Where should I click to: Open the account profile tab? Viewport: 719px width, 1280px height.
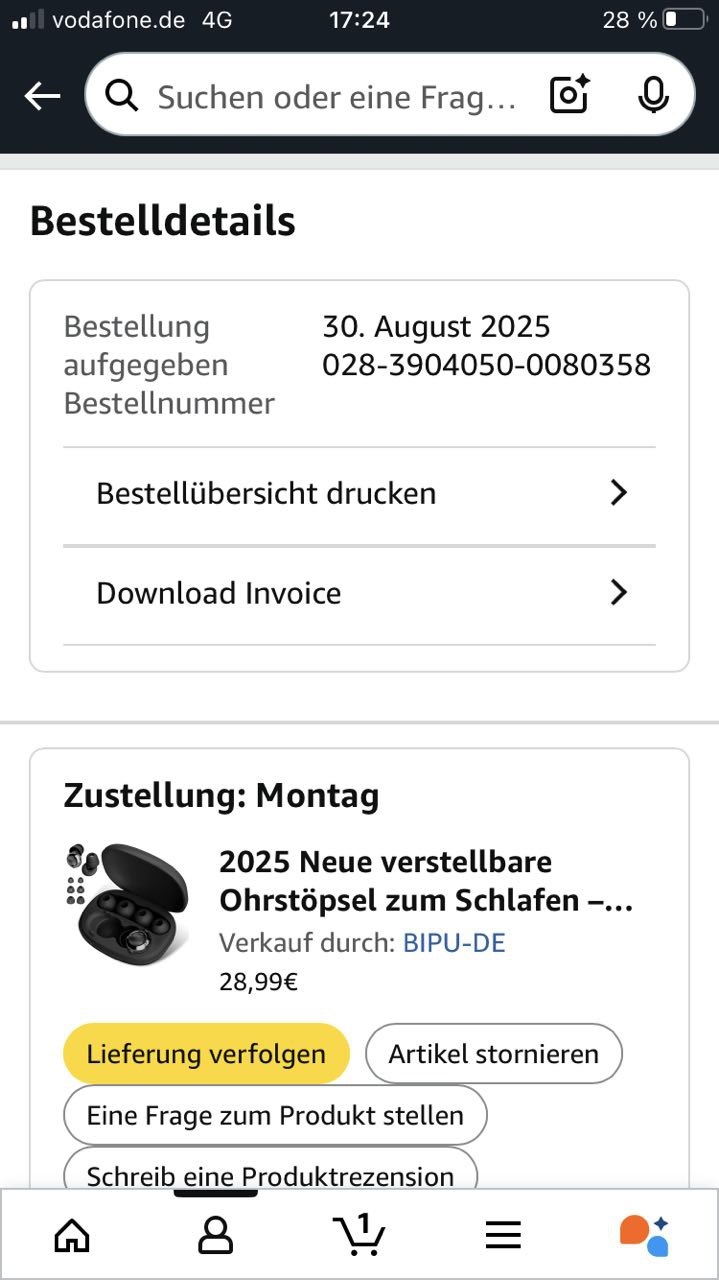coord(215,1236)
